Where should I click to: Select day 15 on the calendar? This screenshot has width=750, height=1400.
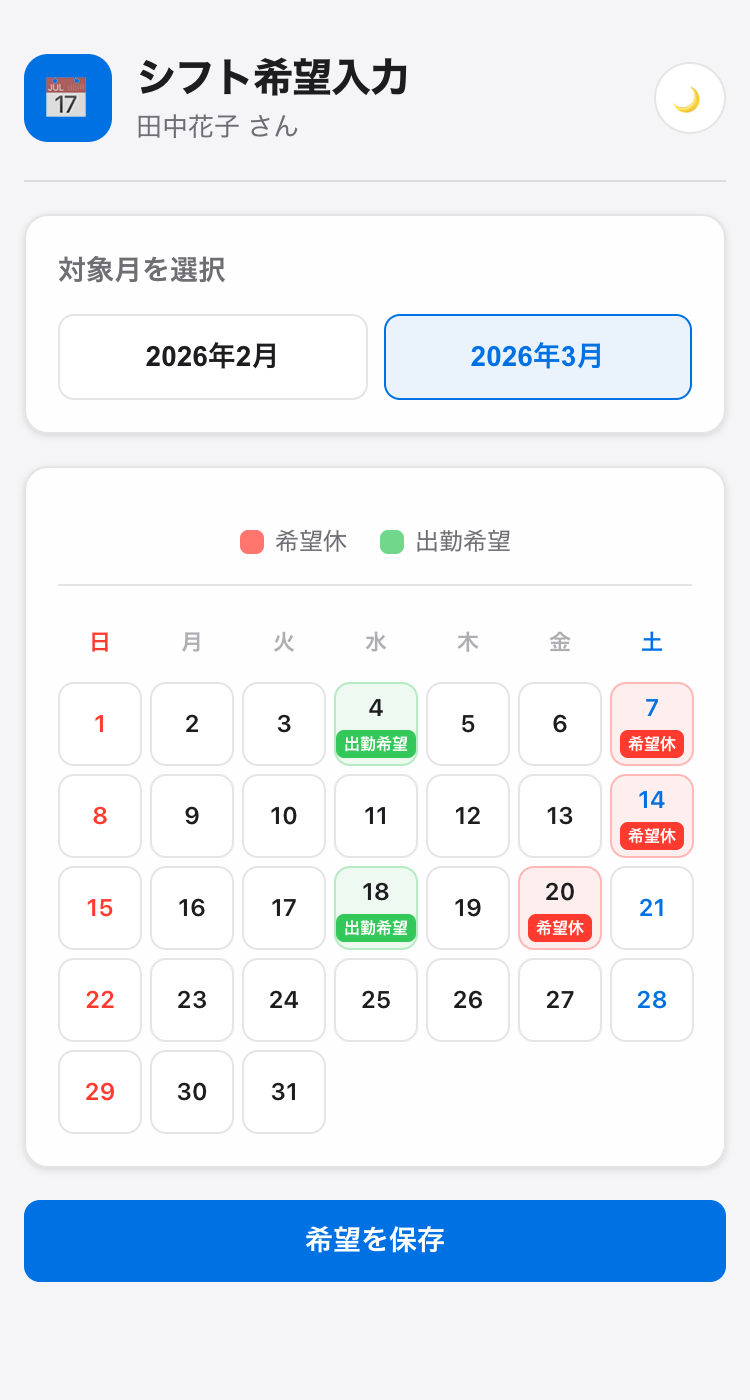(100, 908)
